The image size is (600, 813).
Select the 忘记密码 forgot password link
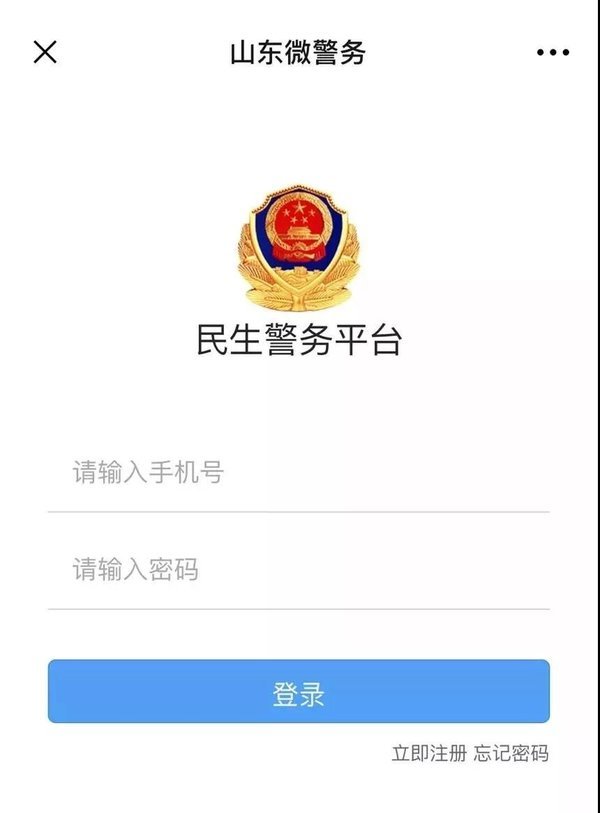[511, 753]
